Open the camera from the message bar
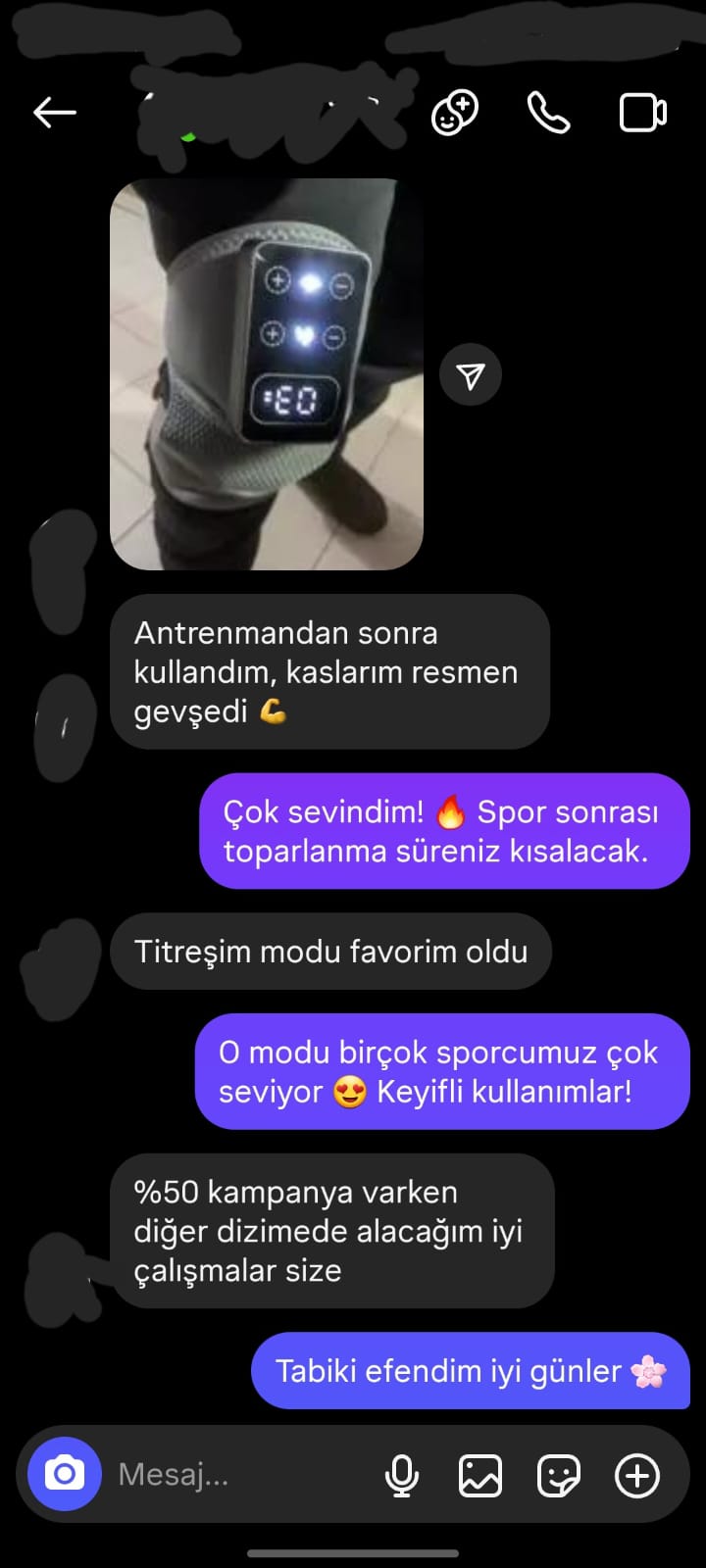Screen dimensions: 706x1568 pos(65,1474)
